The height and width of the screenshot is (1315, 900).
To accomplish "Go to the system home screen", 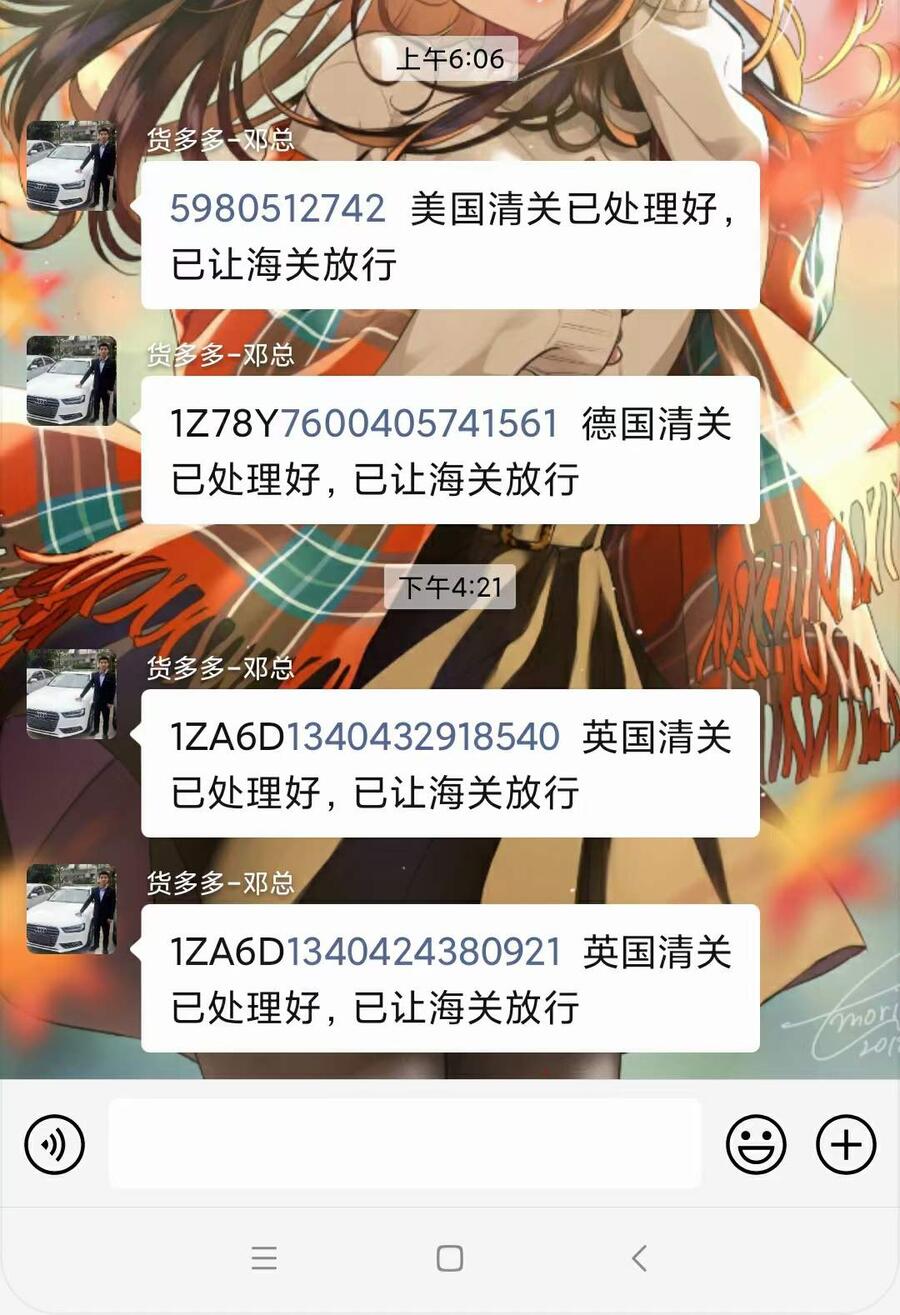I will [450, 1257].
